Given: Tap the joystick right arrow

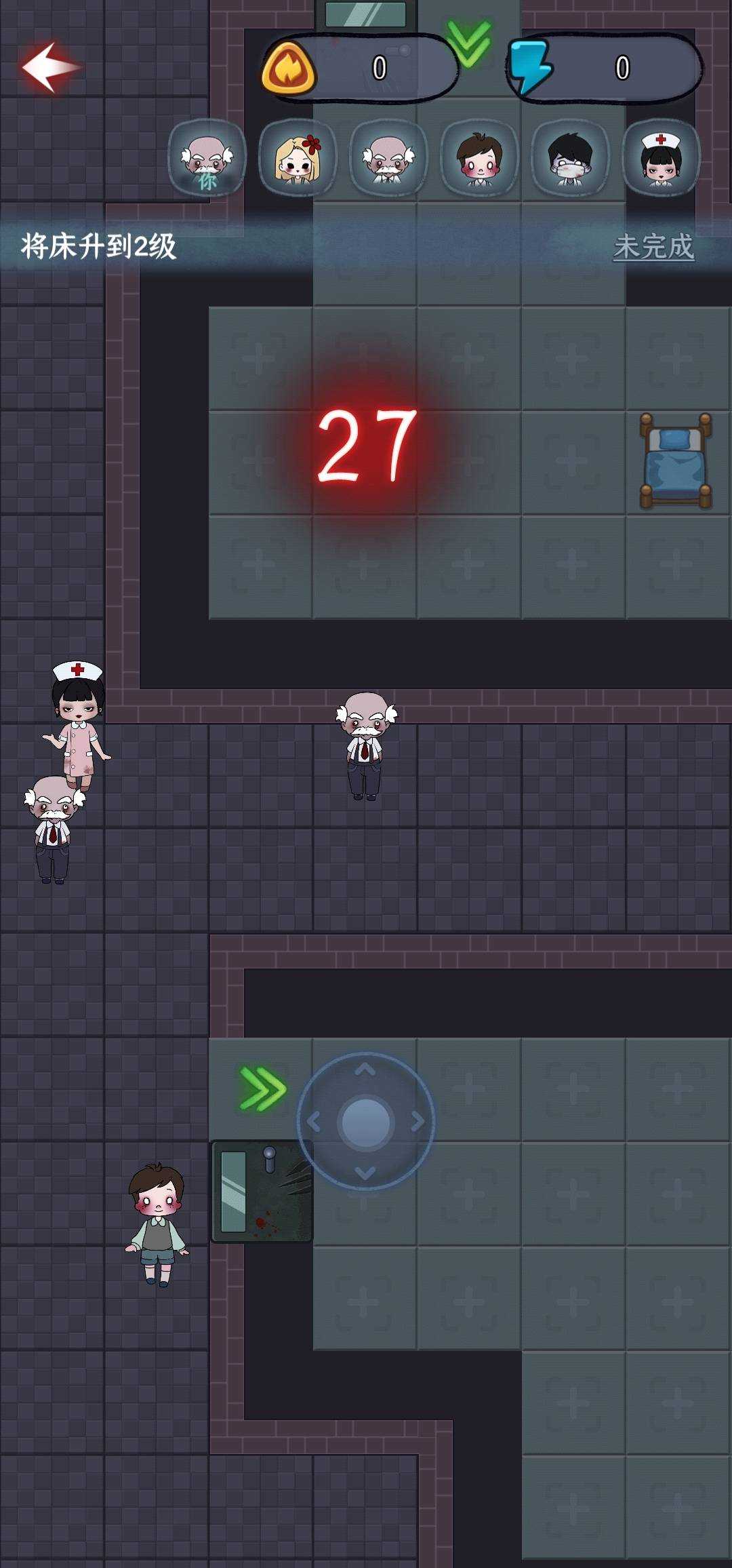Looking at the screenshot, I should [x=418, y=1122].
